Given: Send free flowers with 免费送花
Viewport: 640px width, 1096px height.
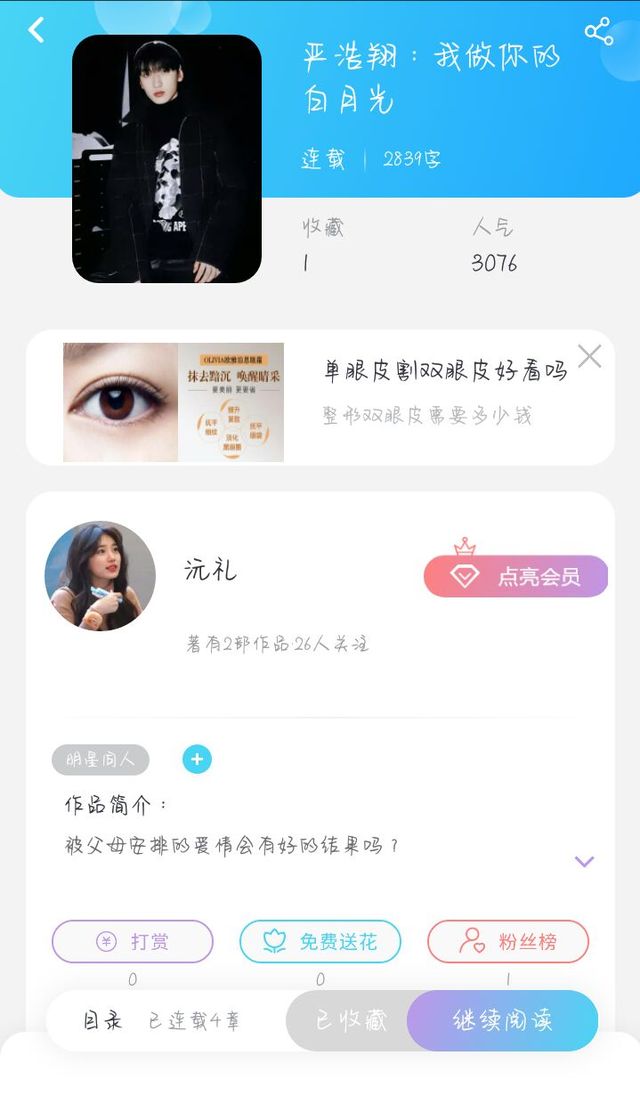Looking at the screenshot, I should coord(320,941).
